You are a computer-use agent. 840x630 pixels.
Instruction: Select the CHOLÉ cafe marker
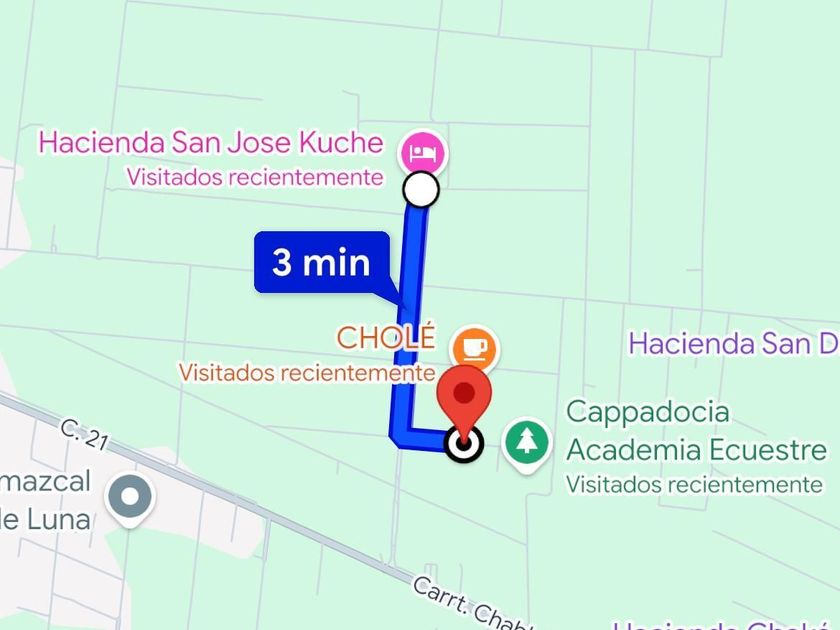click(475, 349)
